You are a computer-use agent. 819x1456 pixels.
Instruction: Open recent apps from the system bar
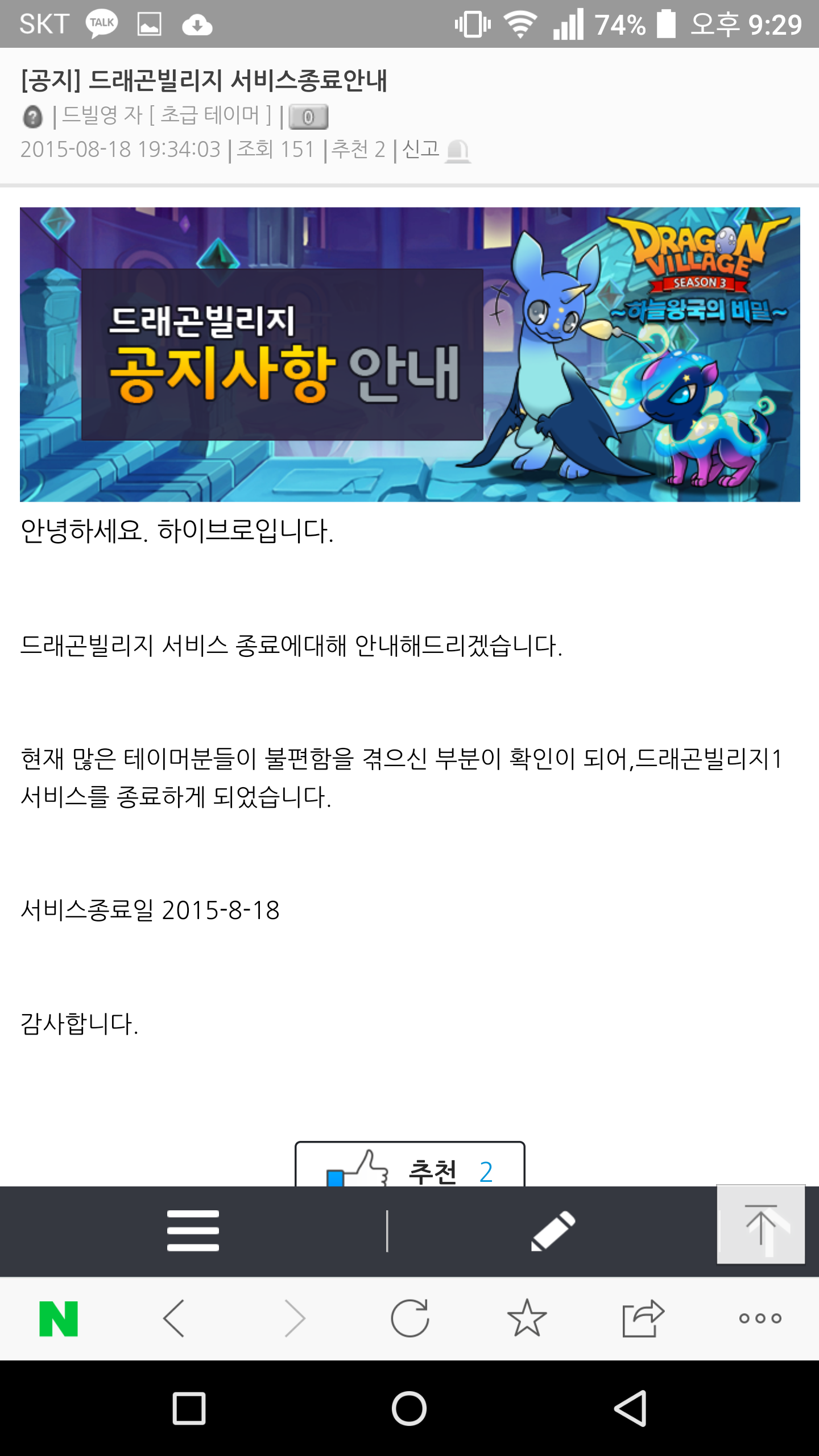(x=189, y=1408)
